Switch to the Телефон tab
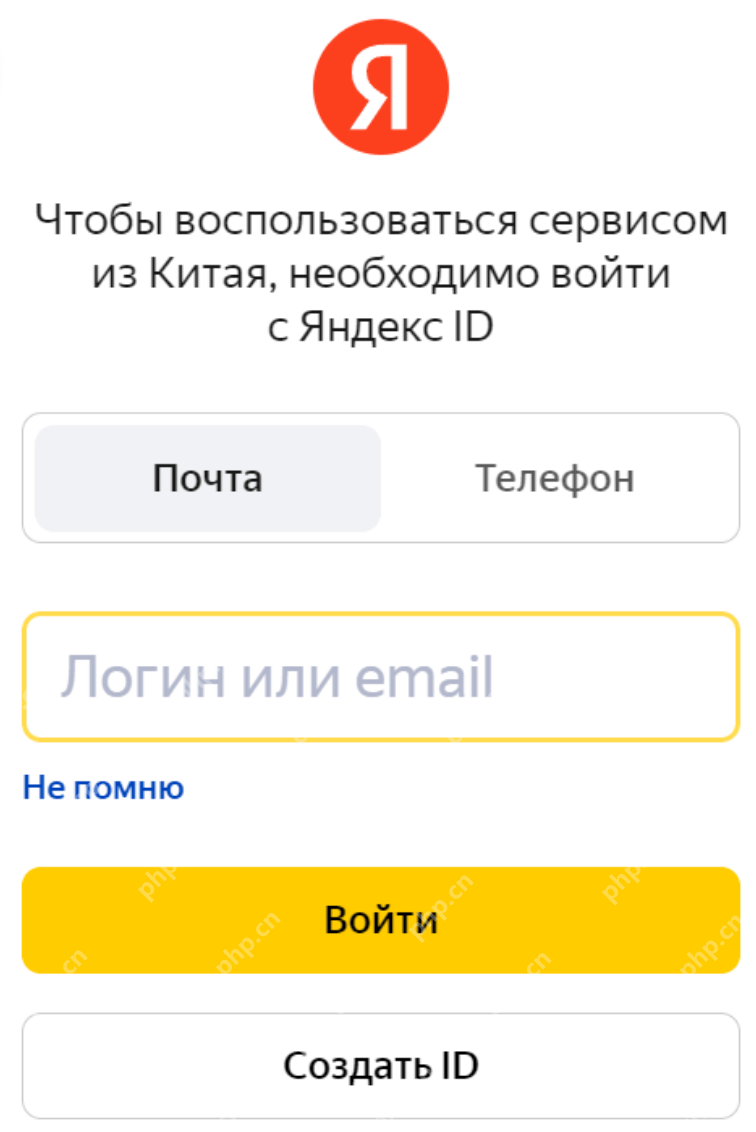The width and height of the screenshot is (756, 1132). pyautogui.click(x=554, y=478)
